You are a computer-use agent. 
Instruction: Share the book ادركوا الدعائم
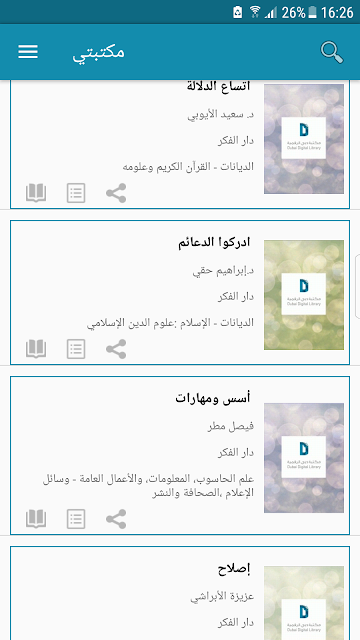pyautogui.click(x=116, y=349)
